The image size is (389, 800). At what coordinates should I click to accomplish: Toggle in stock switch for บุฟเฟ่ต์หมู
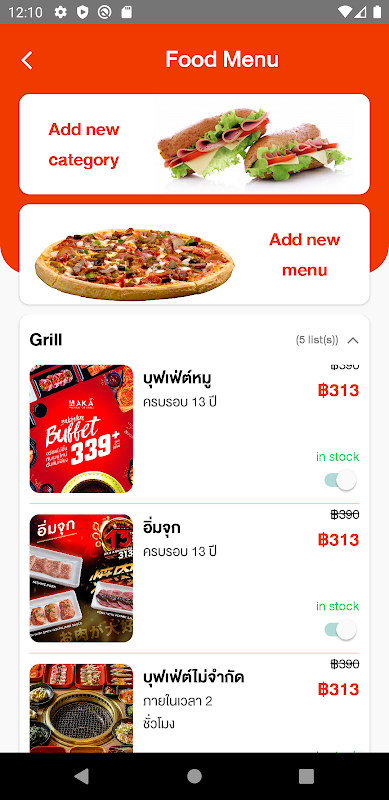click(341, 481)
